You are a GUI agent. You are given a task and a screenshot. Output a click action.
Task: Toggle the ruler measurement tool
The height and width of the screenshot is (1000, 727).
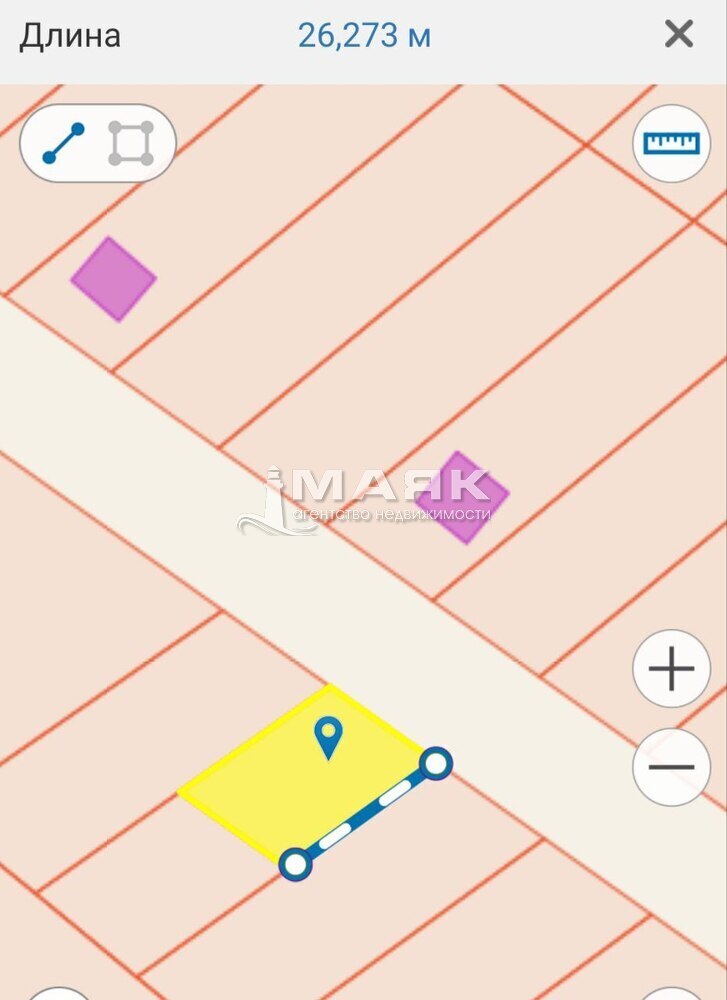(x=671, y=143)
